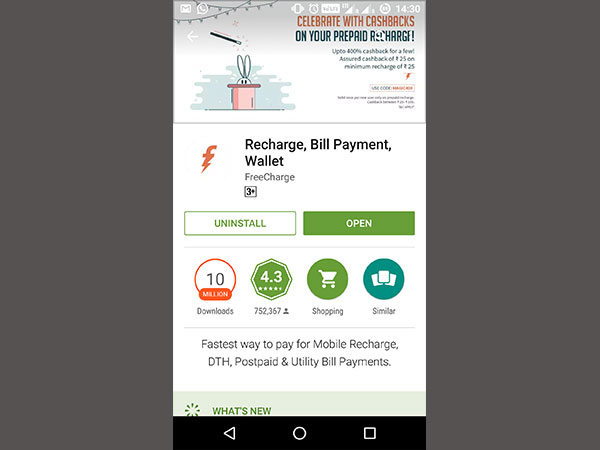Tap the system Home button

tap(299, 433)
